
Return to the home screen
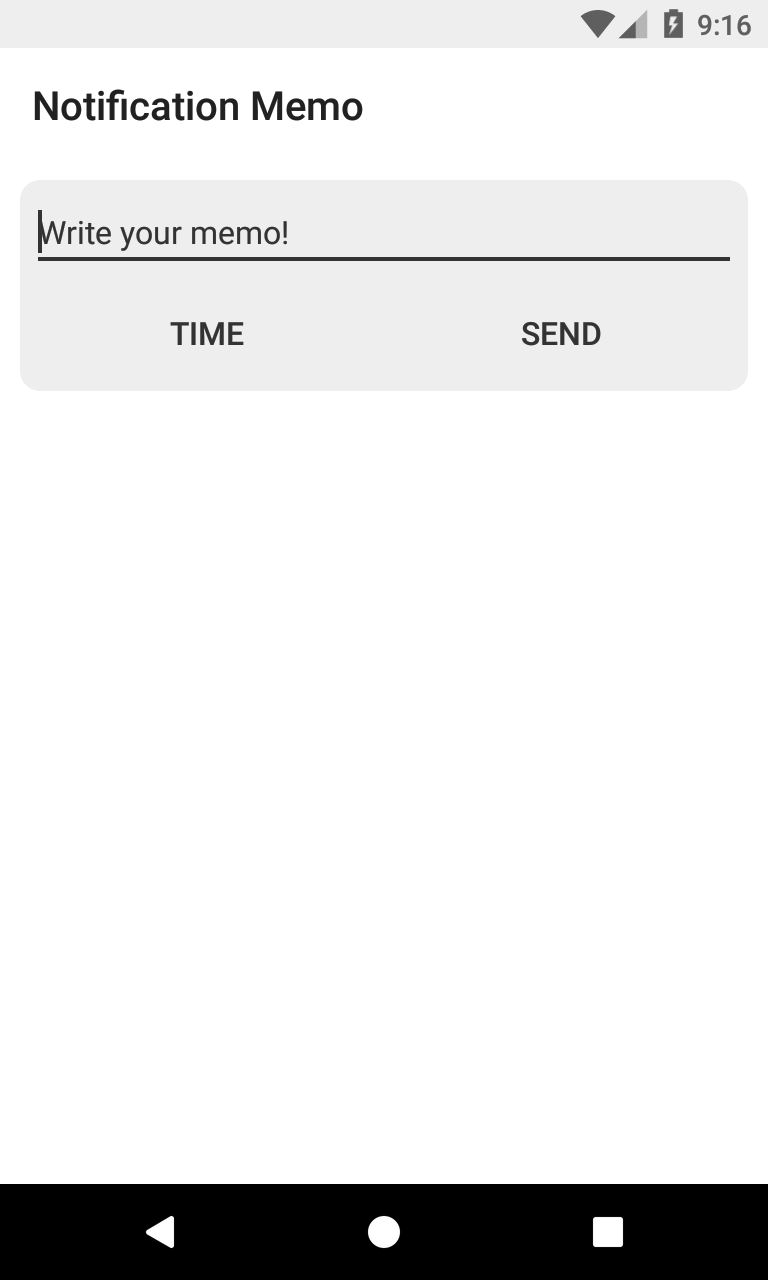coord(384,1232)
